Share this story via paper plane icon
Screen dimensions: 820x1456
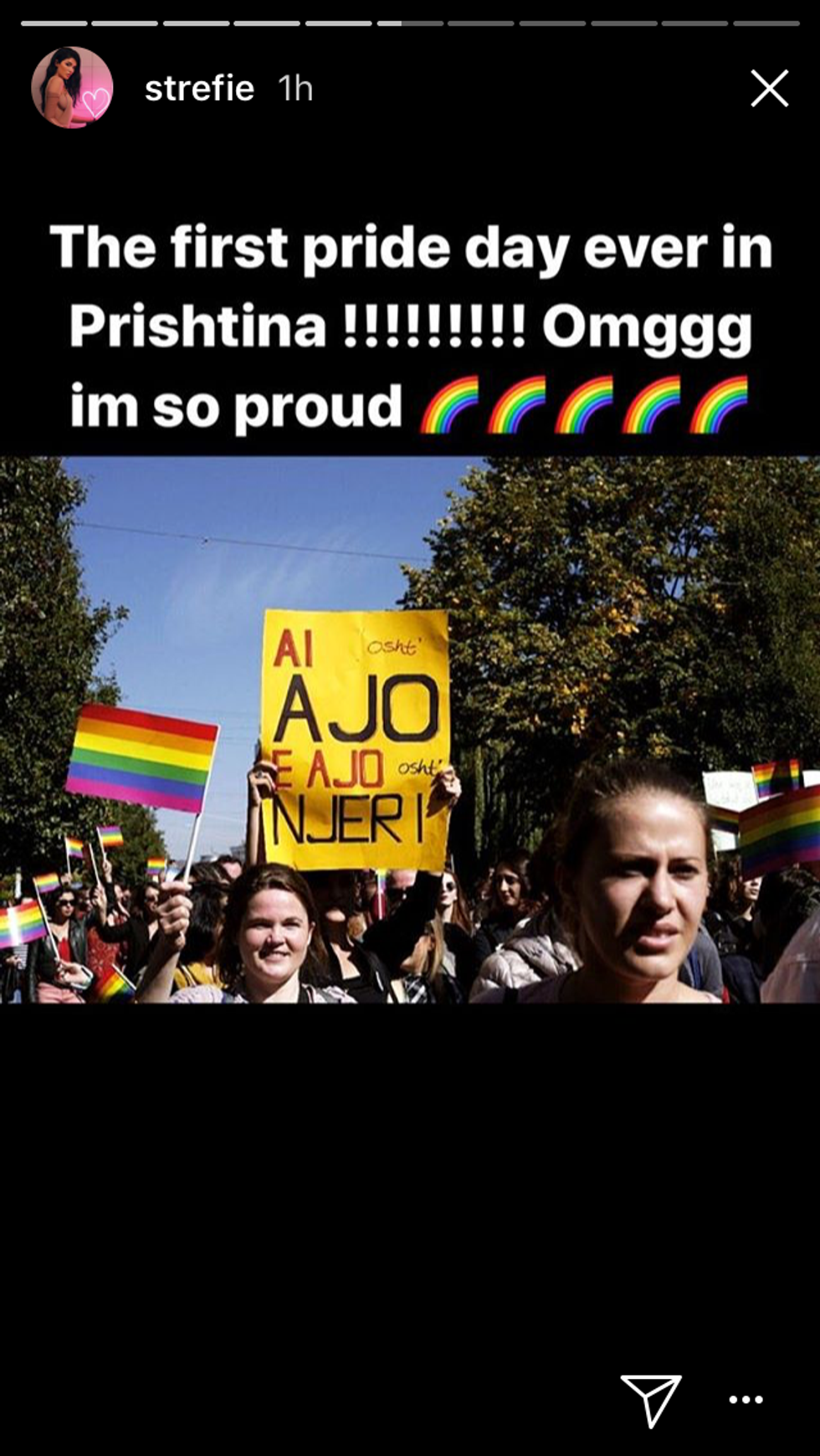650,1399
